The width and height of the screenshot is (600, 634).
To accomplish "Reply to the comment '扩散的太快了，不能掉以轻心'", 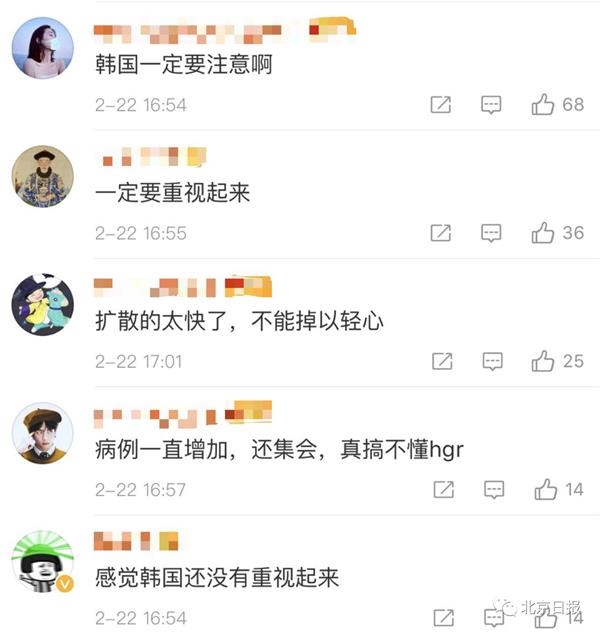I will [x=491, y=361].
